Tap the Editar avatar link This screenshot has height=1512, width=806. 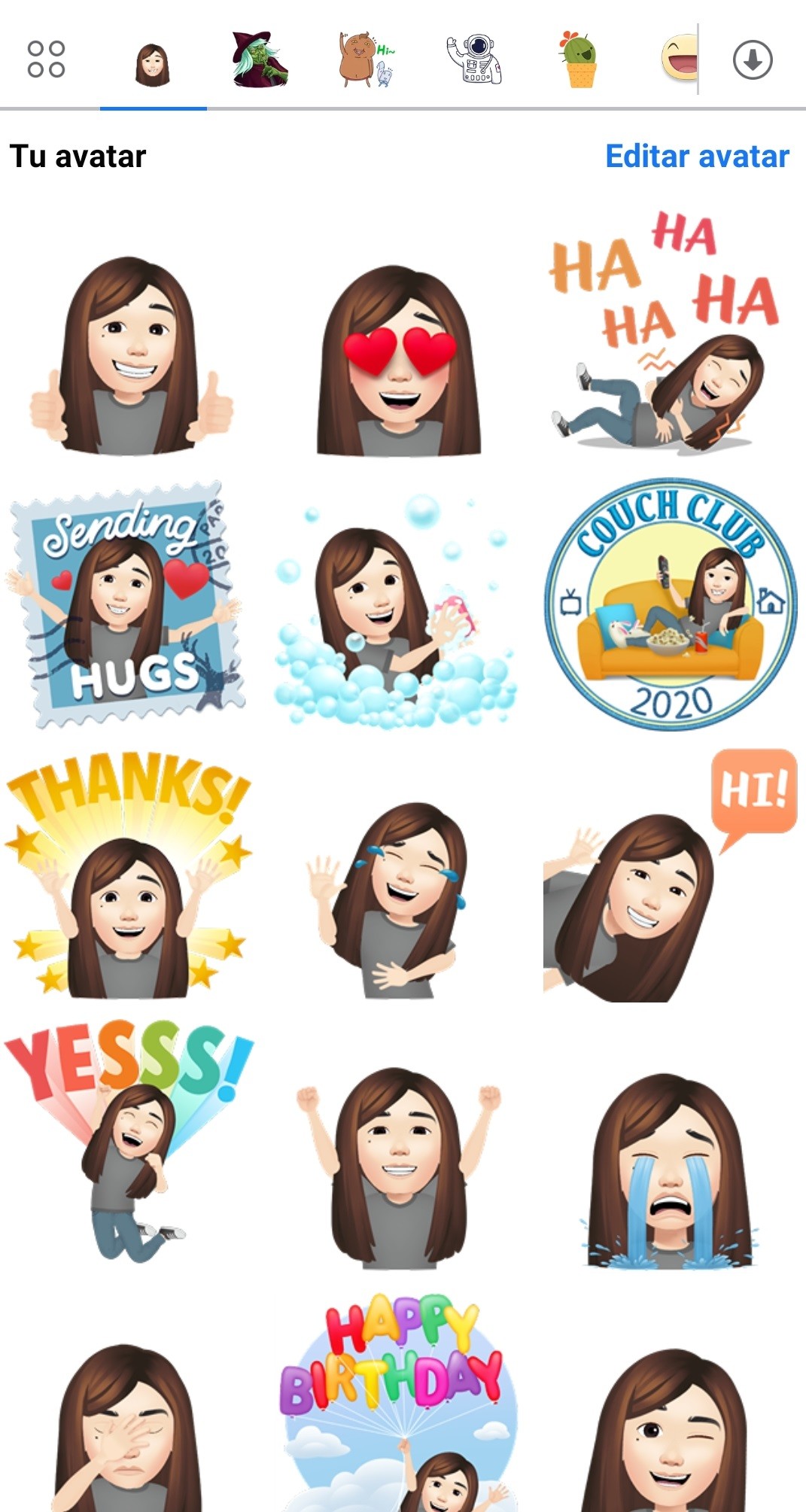[697, 157]
